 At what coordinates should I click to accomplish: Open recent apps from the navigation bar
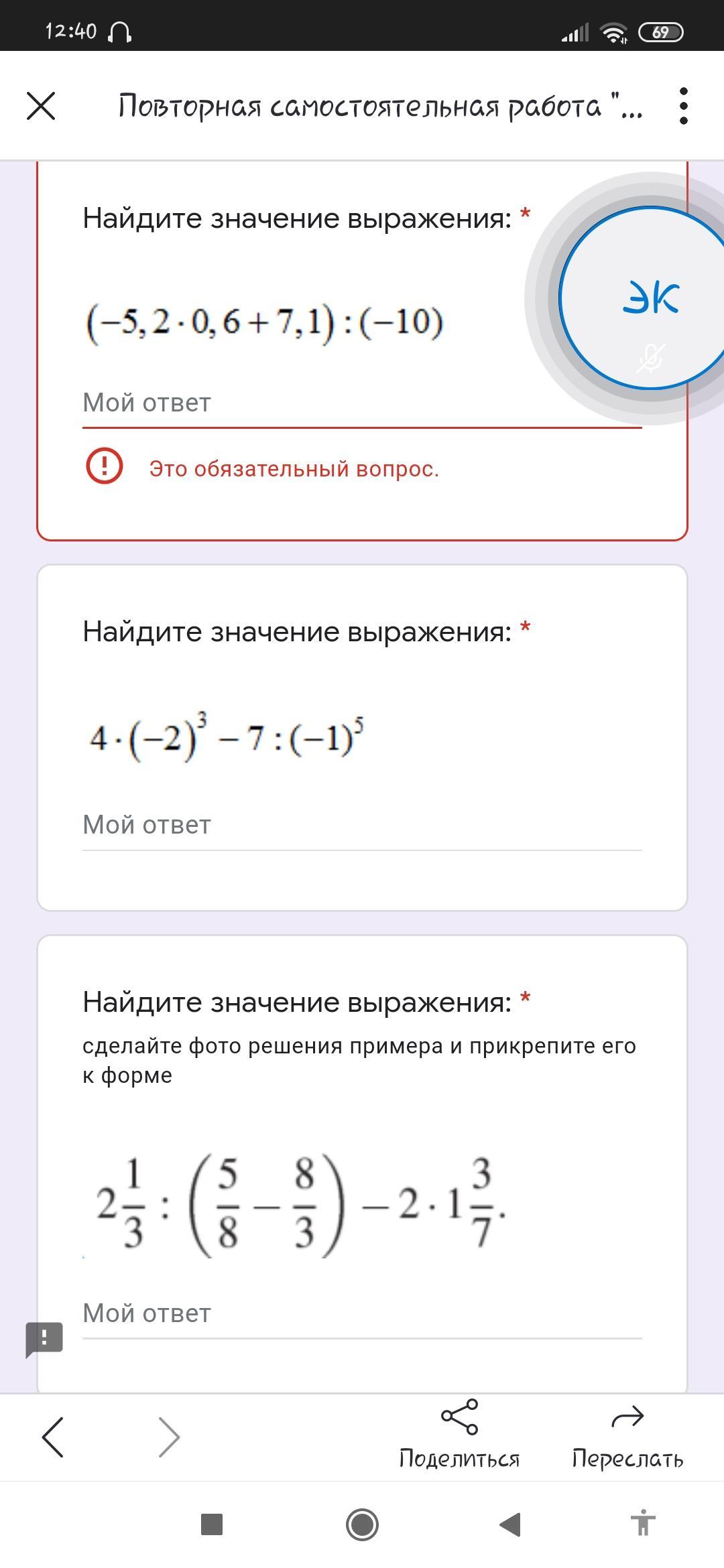[x=212, y=1524]
